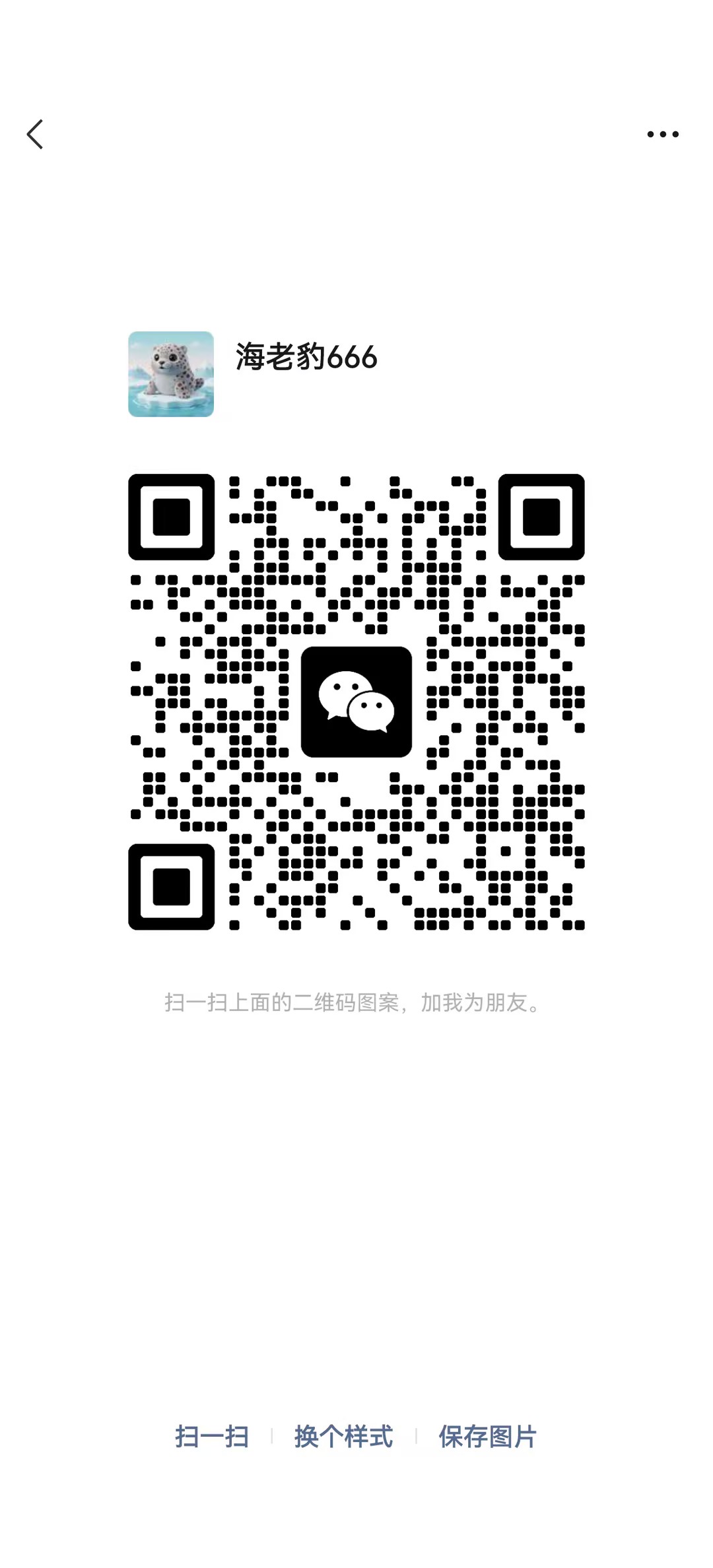Click 保存图片 to save the image
Image resolution: width=713 pixels, height=1568 pixels.
tap(487, 1437)
